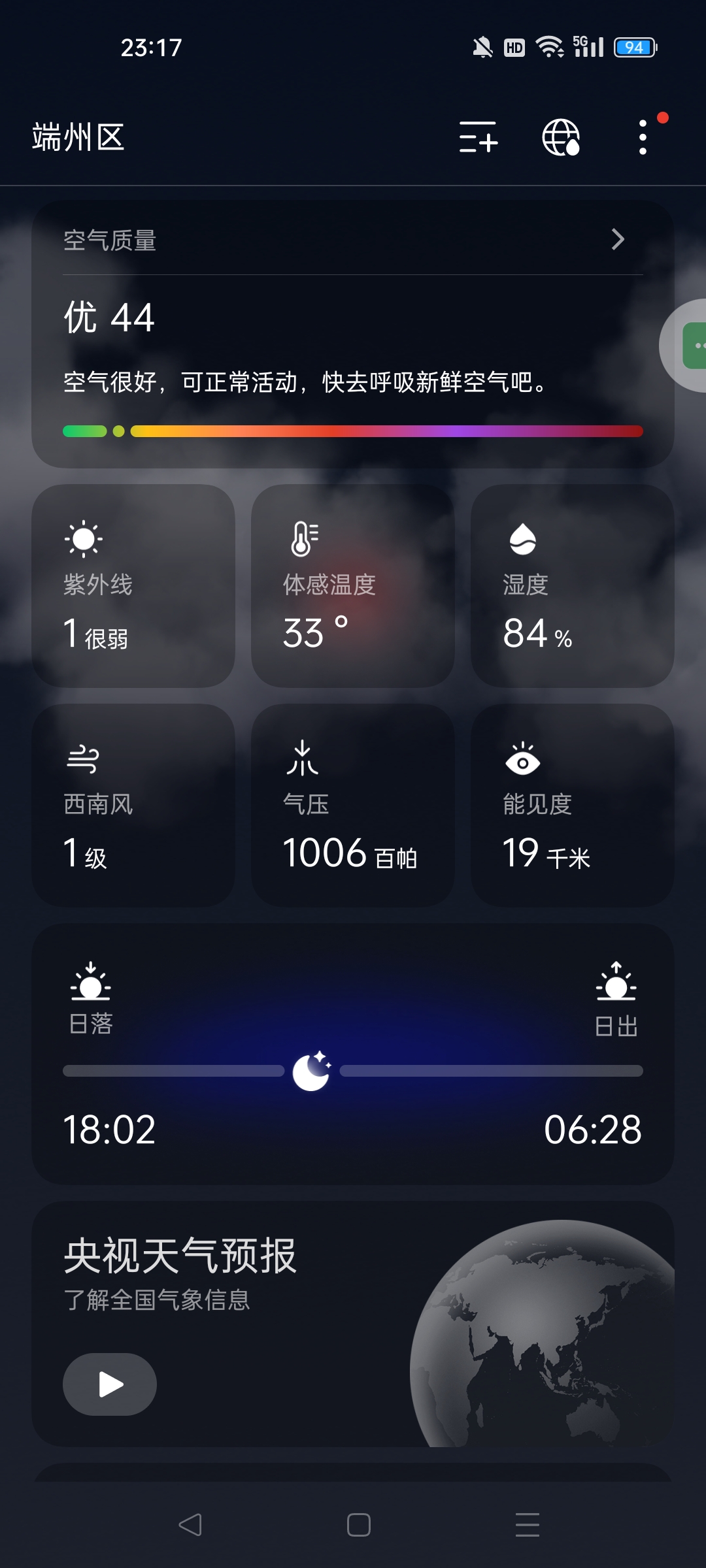Open the city management list icon
Image resolution: width=706 pixels, height=1568 pixels.
(478, 137)
